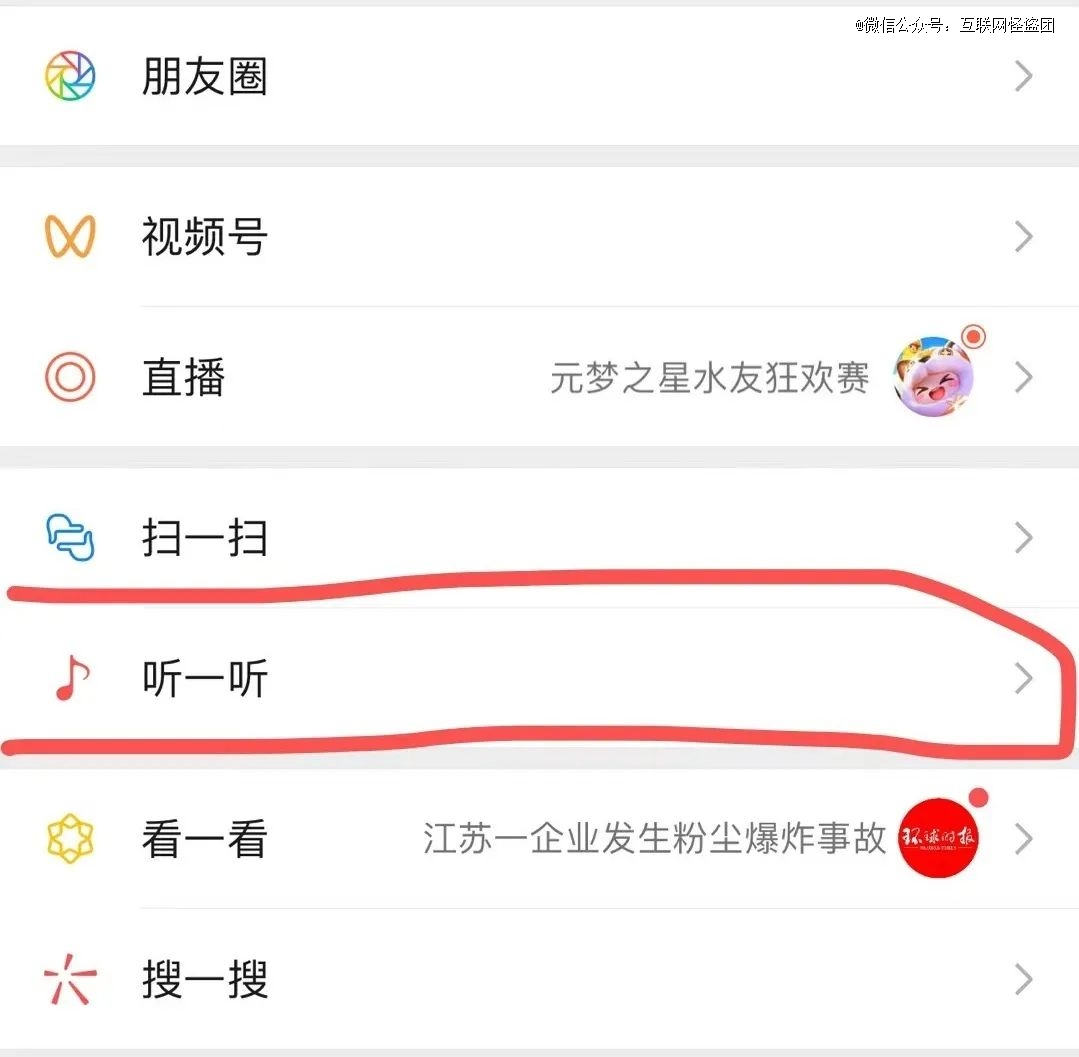The width and height of the screenshot is (1079, 1057).
Task: Open 直播 live streams
Action: coord(184,378)
